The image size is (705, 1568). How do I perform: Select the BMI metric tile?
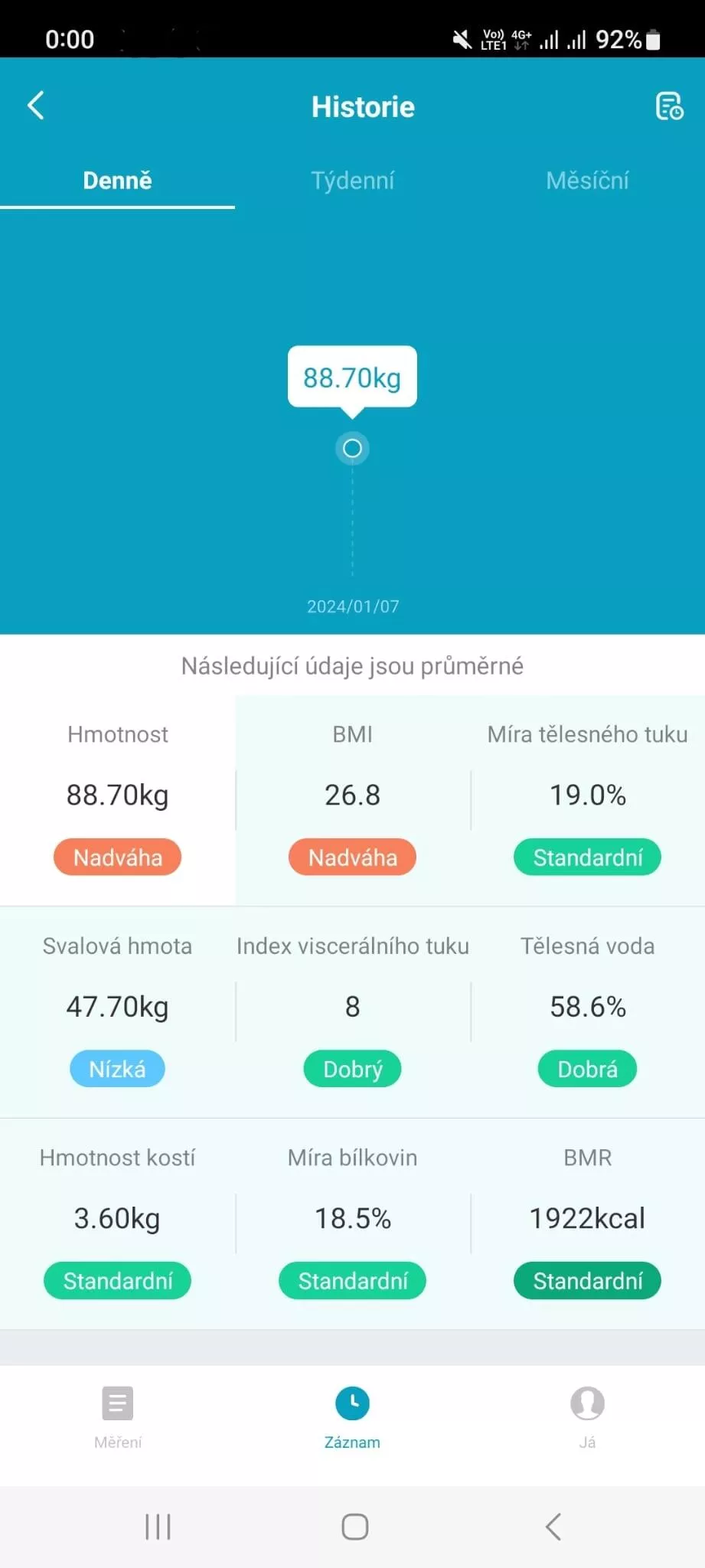(x=352, y=800)
